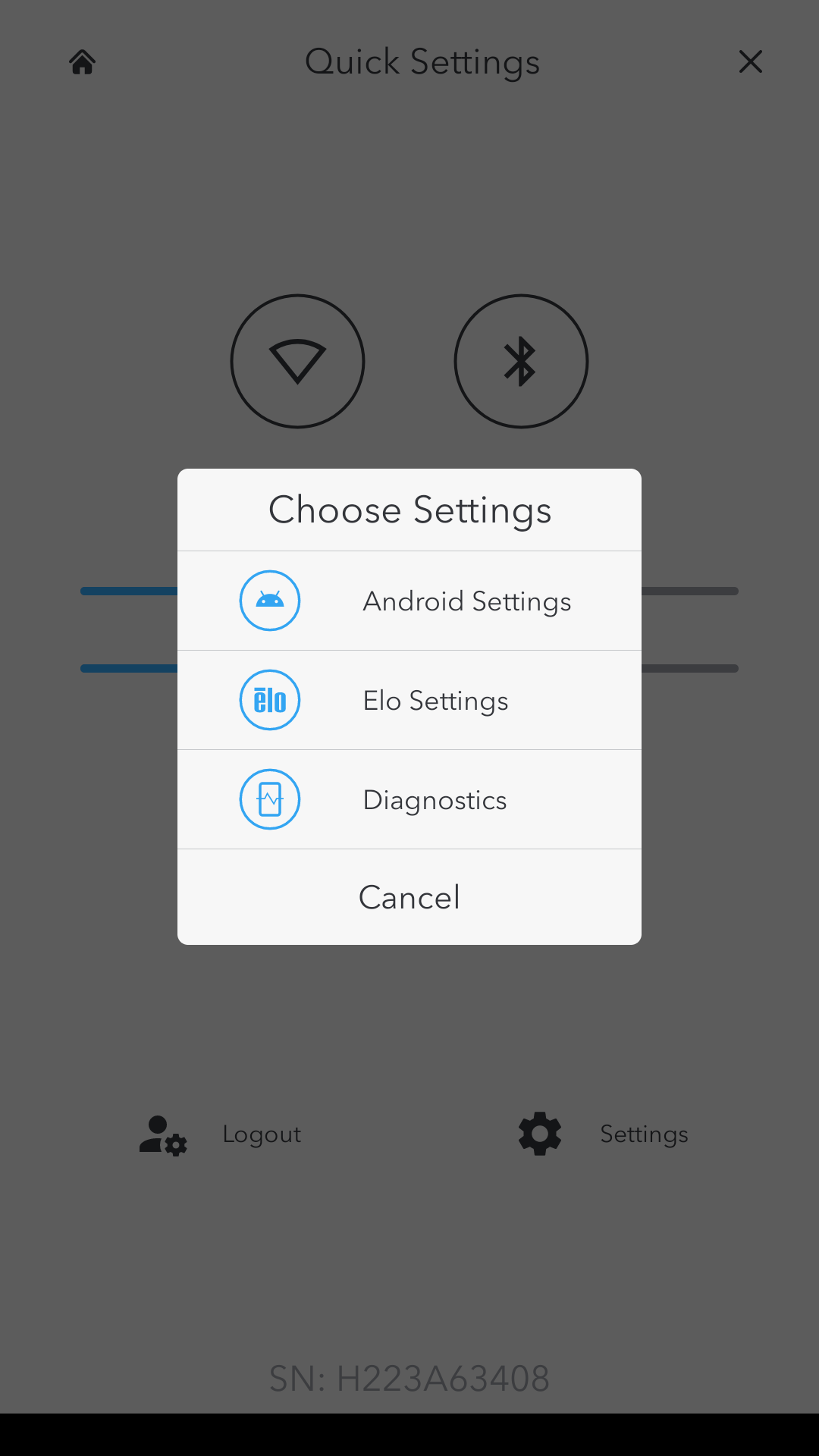Adjust the upper brightness slider
The image size is (819, 1456).
pyautogui.click(x=129, y=590)
